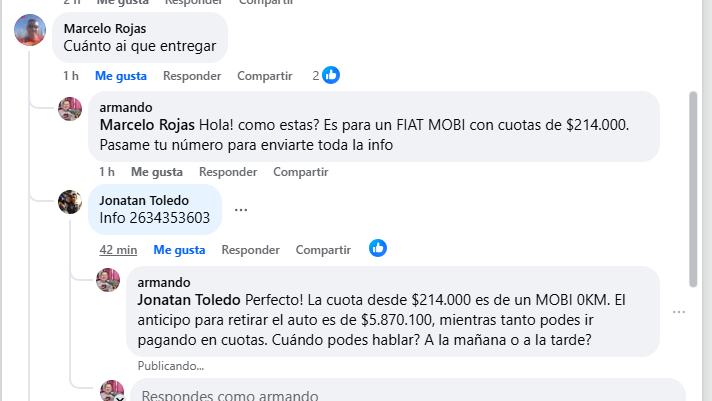
Task: Remove like on Jonatan Toledo's comment
Action: 179,249
